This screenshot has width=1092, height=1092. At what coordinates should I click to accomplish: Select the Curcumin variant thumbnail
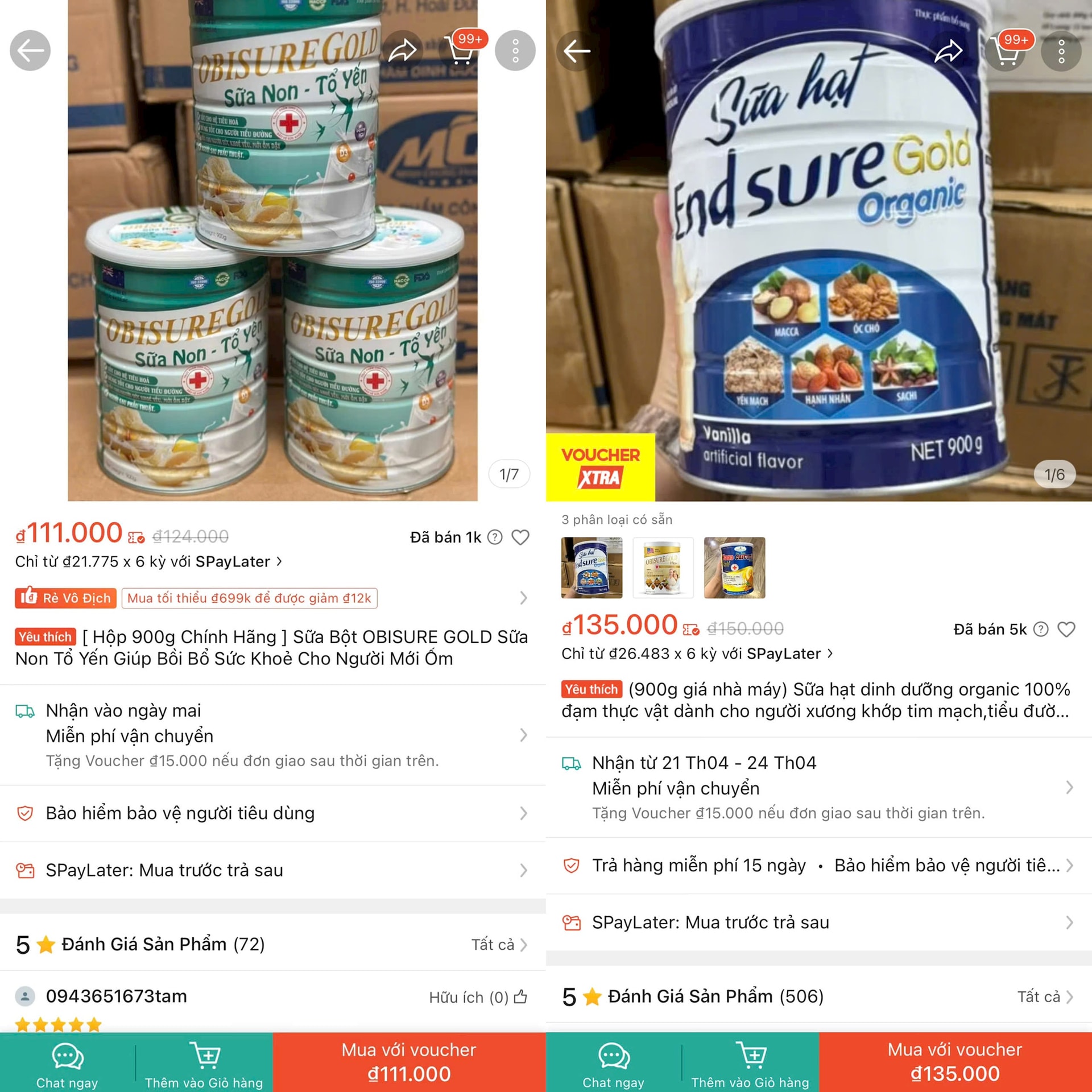click(734, 568)
